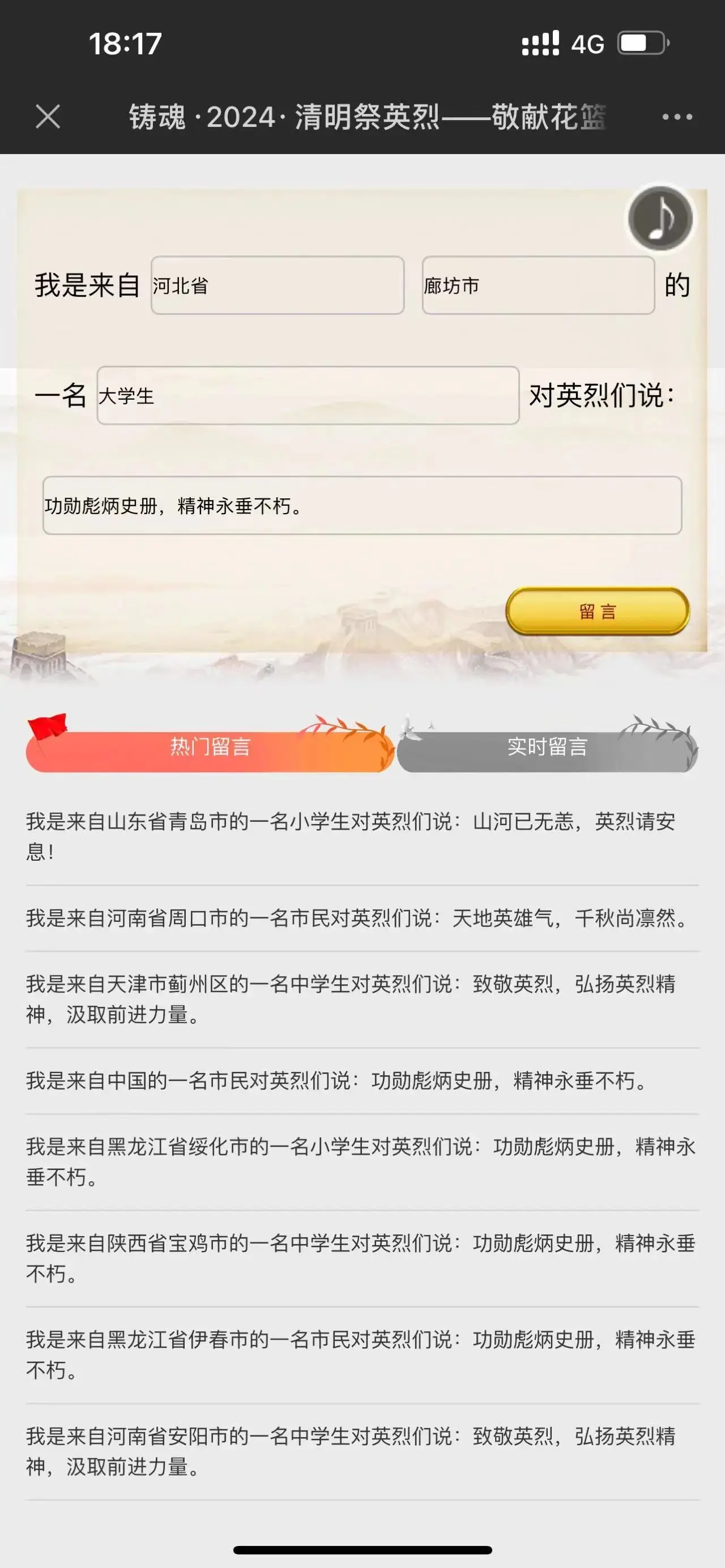Switch to the 热门留言 tab
Screen dimensions: 725x1568
[210, 747]
